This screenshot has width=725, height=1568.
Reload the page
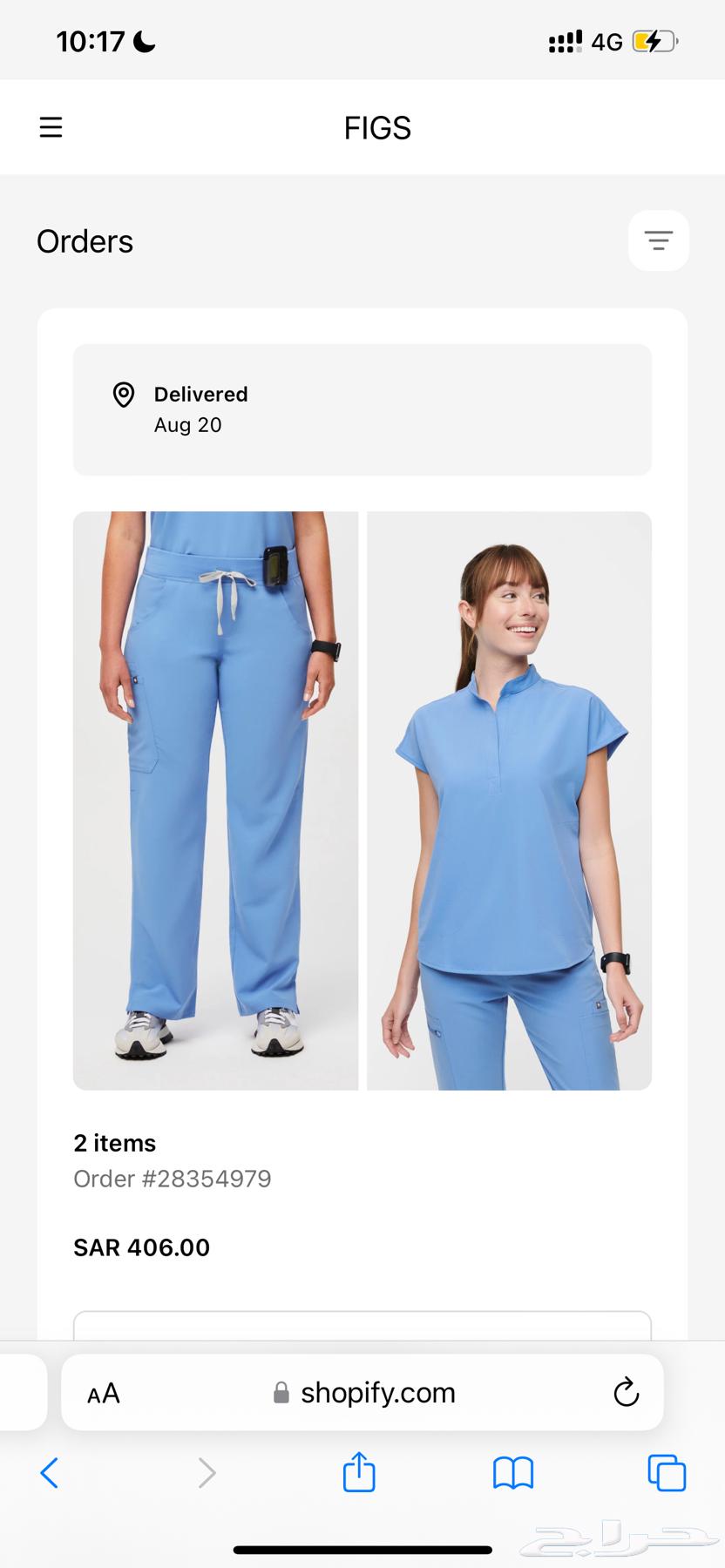[x=626, y=1393]
